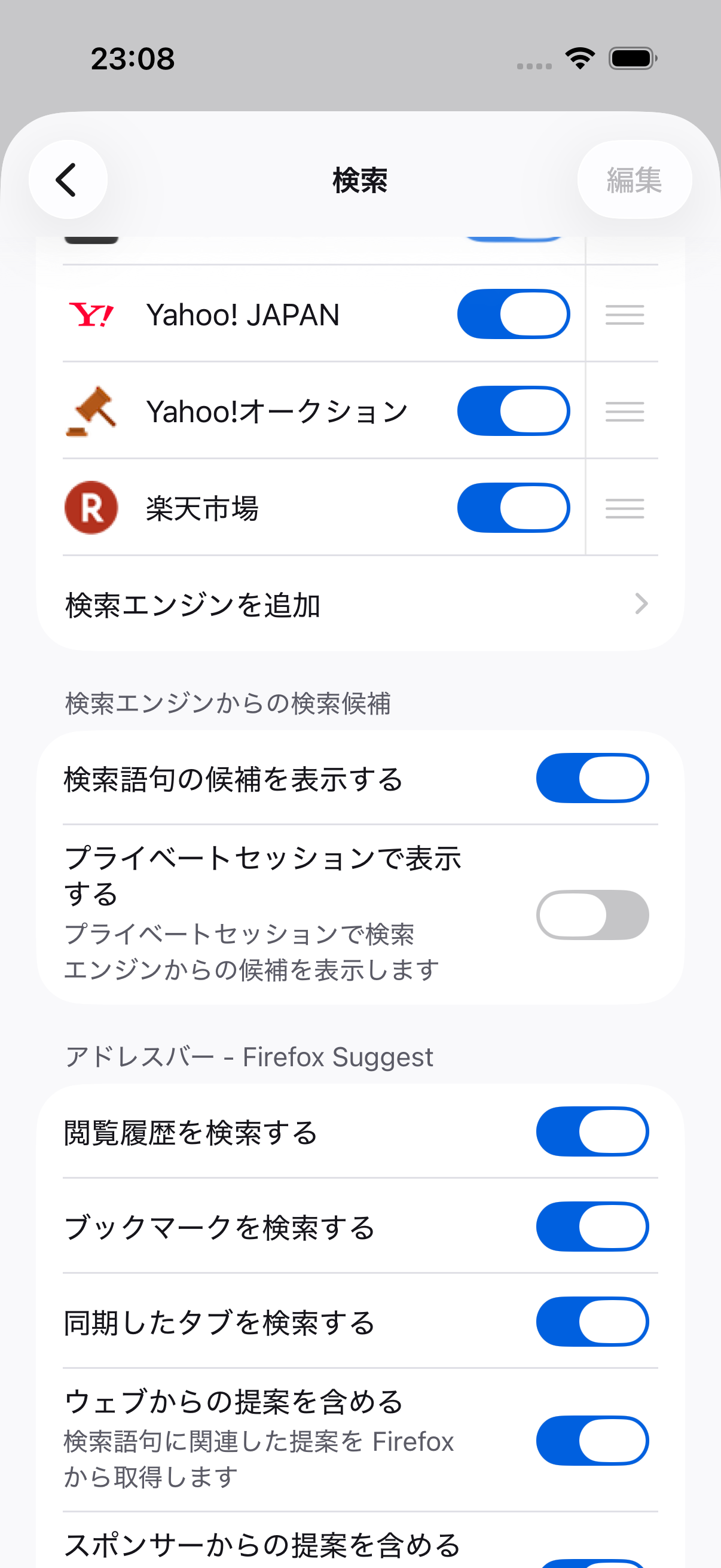This screenshot has width=721, height=1568.
Task: Turn off 閲覧履歴を検索する
Action: pos(592,1131)
